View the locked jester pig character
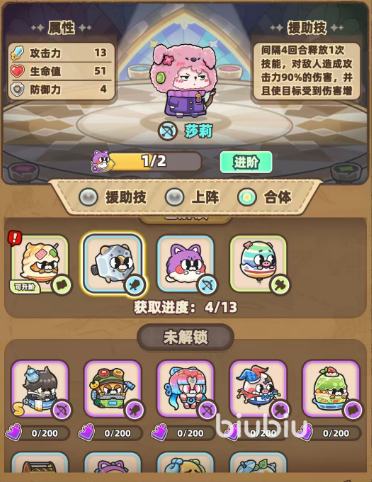 click(259, 389)
